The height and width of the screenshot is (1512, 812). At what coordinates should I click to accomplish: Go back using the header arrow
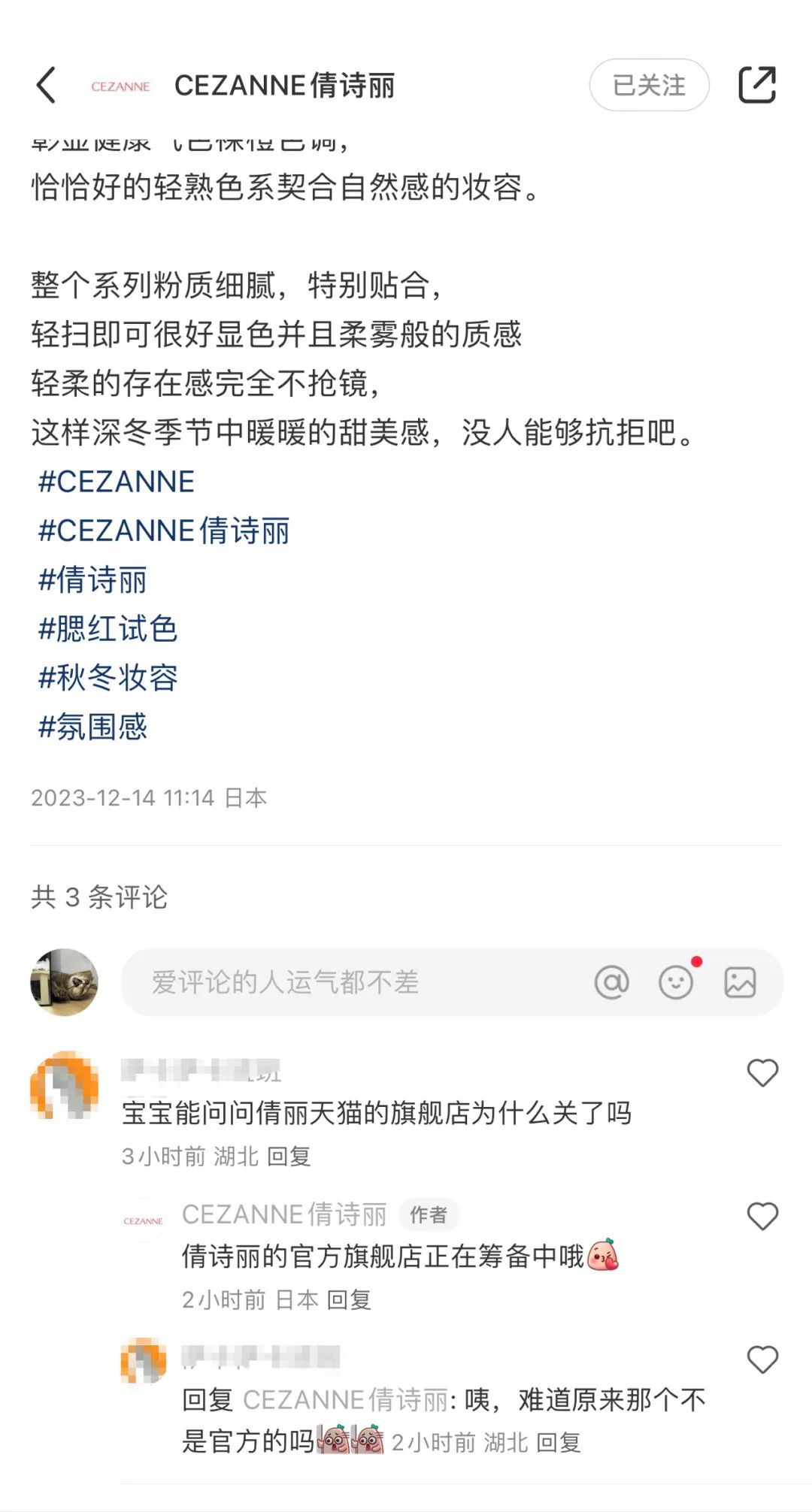pos(47,85)
